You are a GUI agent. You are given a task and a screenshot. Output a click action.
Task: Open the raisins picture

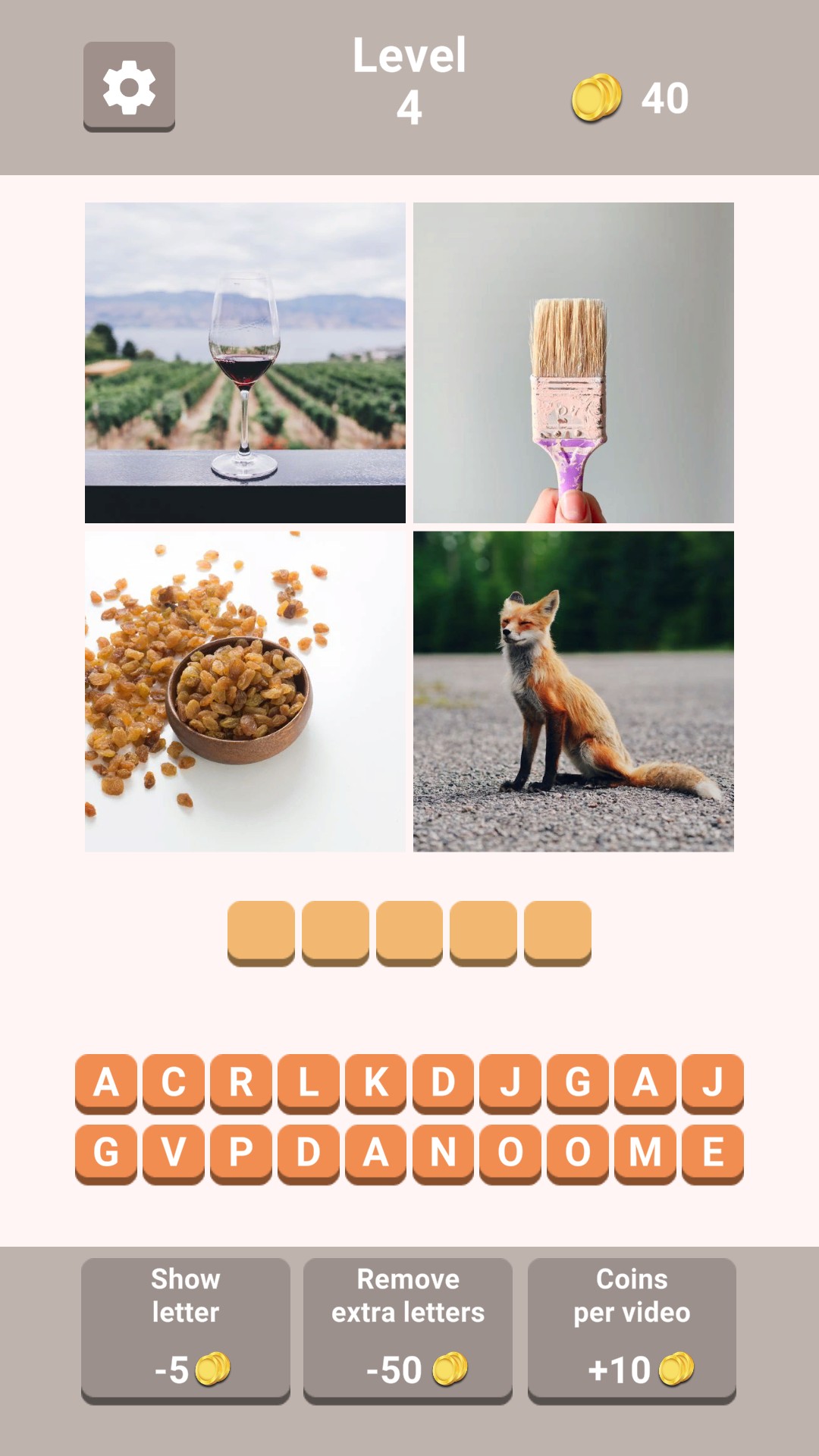(x=245, y=691)
